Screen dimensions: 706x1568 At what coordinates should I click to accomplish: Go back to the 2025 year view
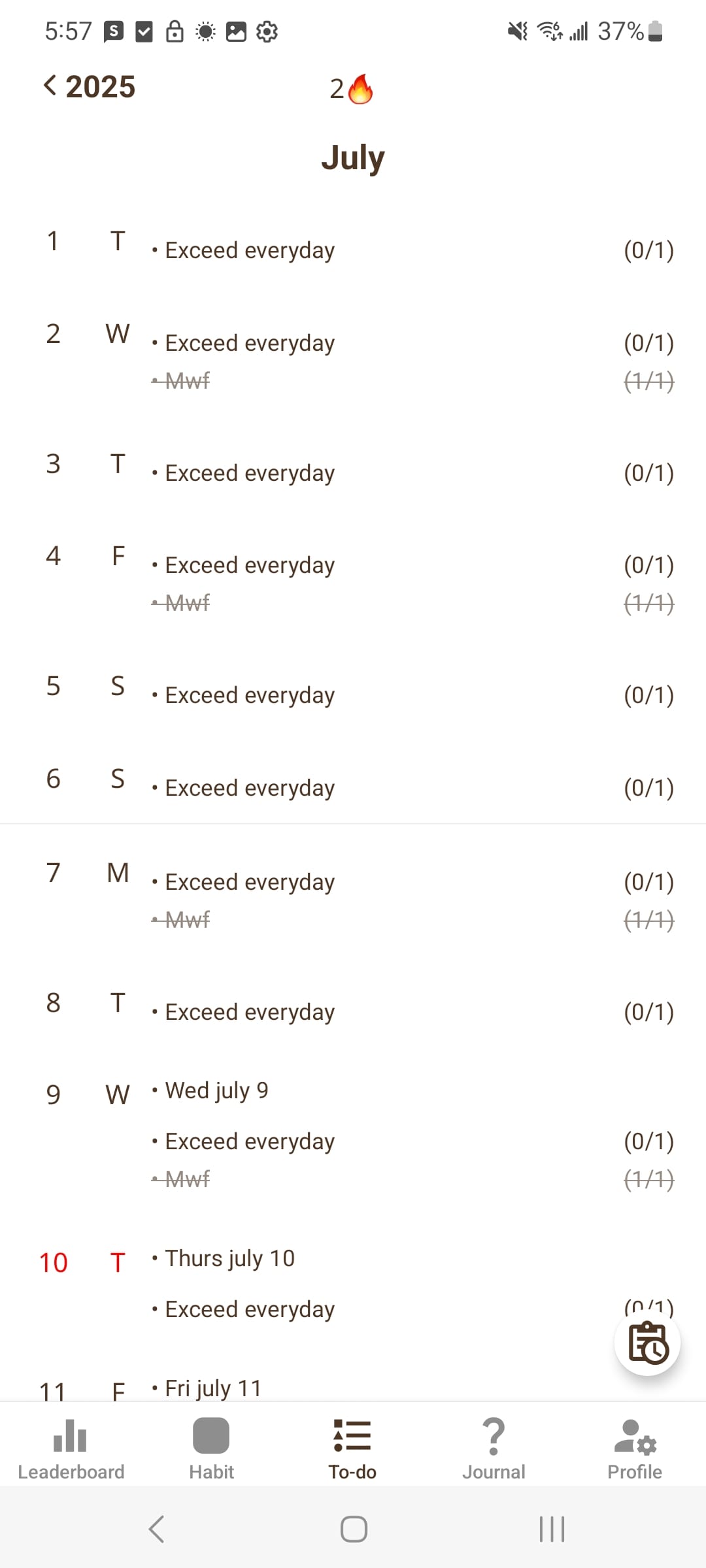click(x=89, y=87)
